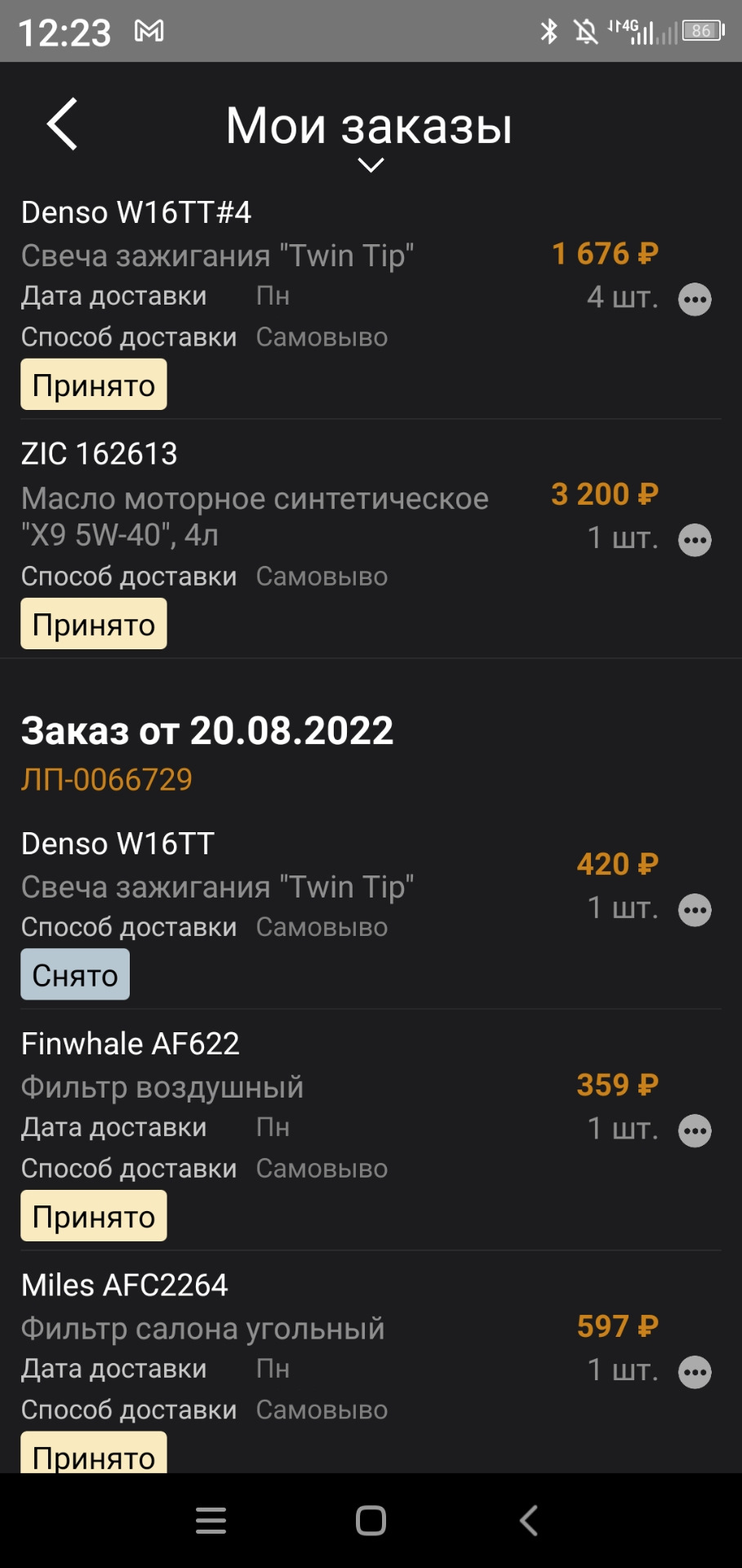Open more options for Denso W16TT
The width and height of the screenshot is (742, 1568).
click(695, 910)
